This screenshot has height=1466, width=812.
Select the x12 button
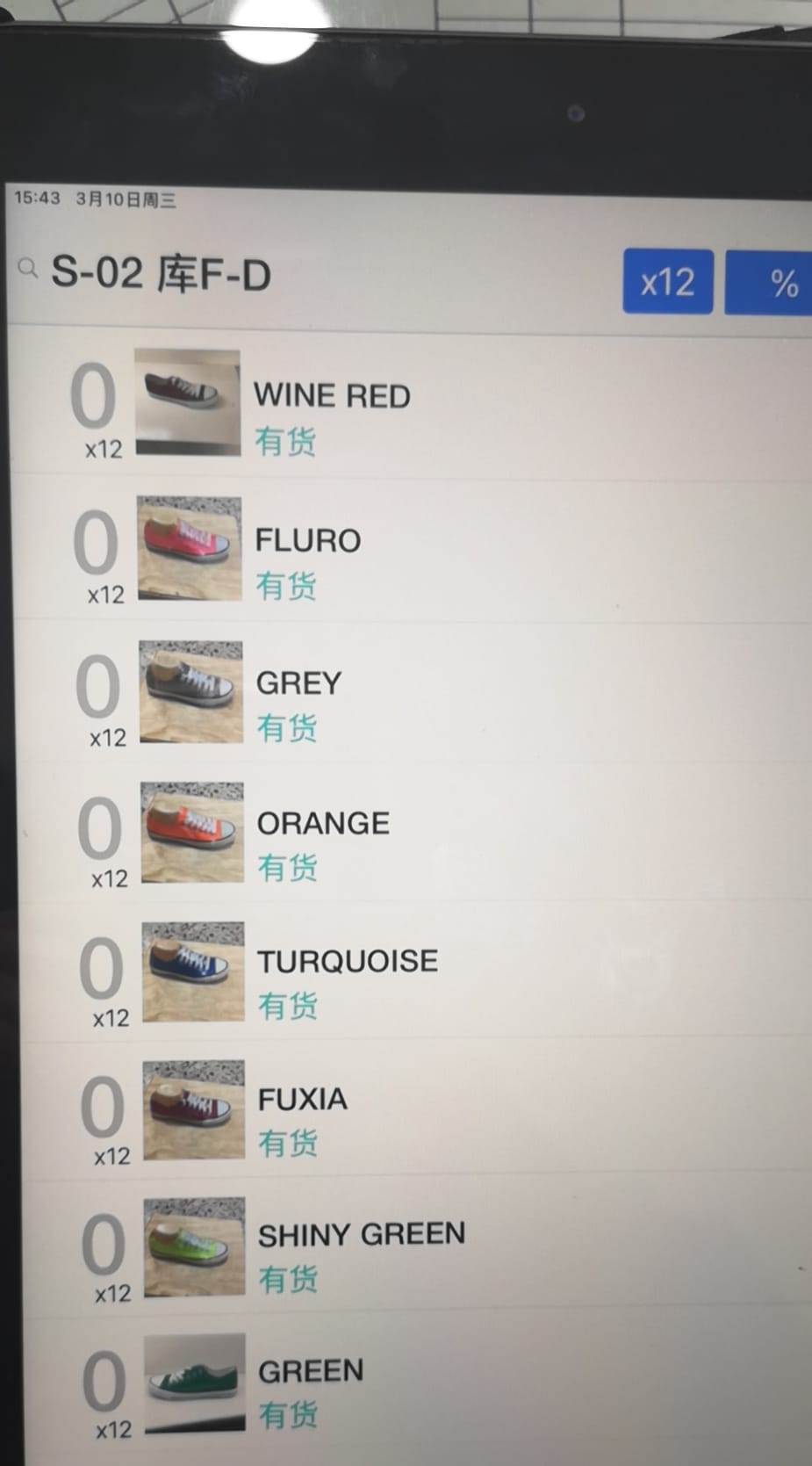tap(668, 282)
